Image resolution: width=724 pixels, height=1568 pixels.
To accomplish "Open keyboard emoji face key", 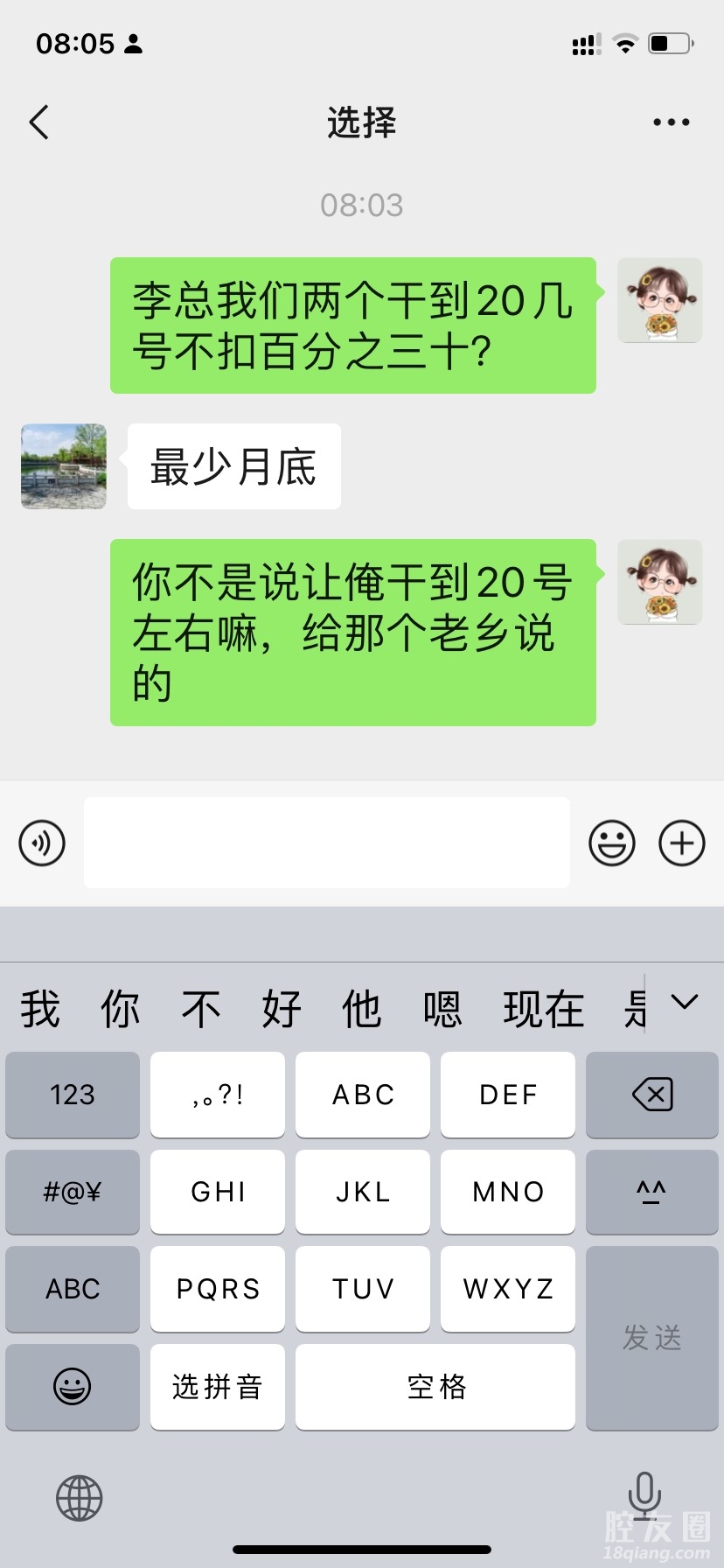I will (x=73, y=1386).
